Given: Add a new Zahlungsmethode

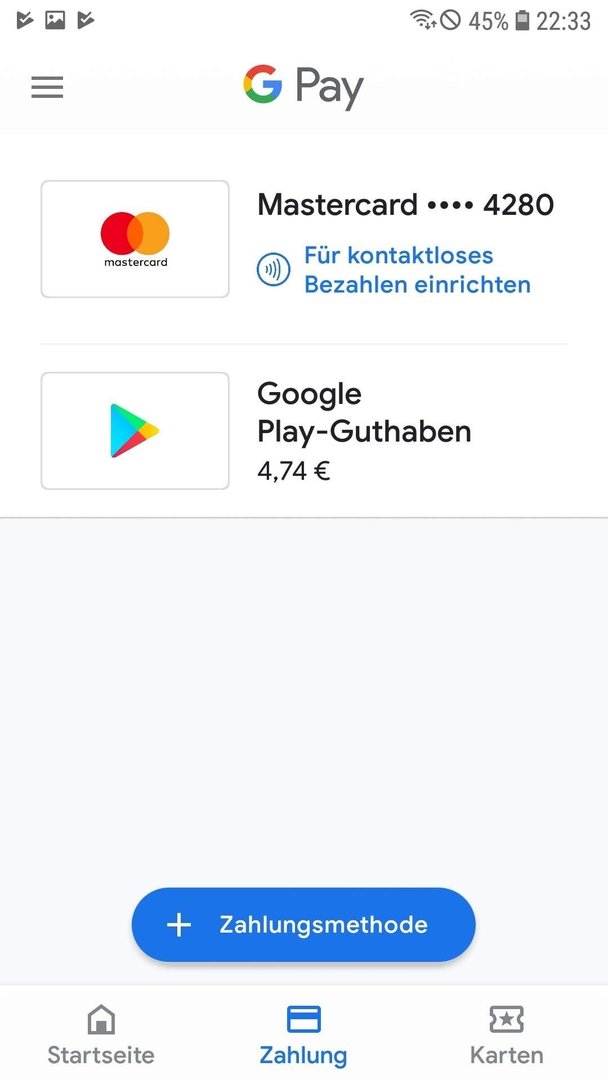Looking at the screenshot, I should (x=304, y=924).
